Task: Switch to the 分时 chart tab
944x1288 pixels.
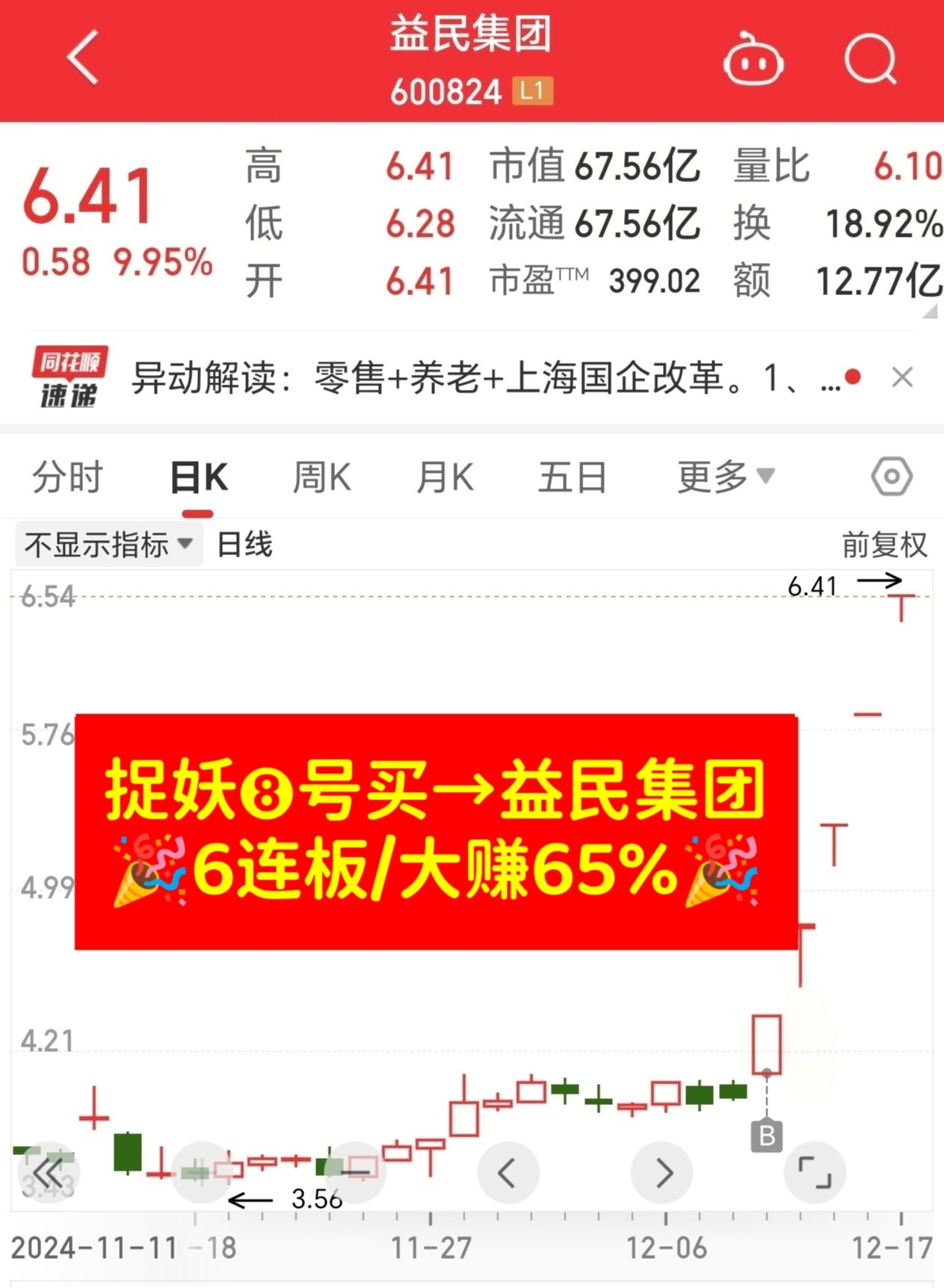Action: [67, 477]
